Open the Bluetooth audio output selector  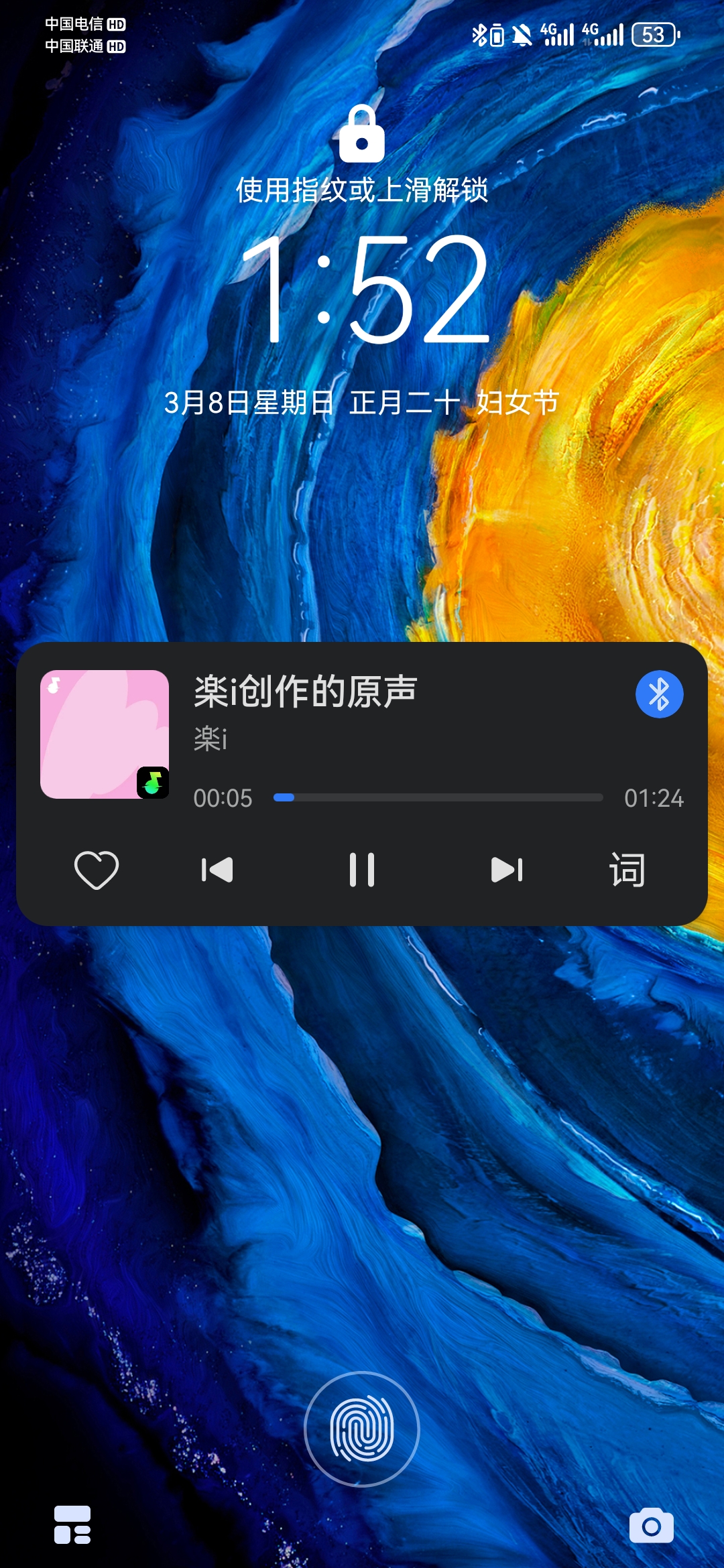[x=659, y=694]
